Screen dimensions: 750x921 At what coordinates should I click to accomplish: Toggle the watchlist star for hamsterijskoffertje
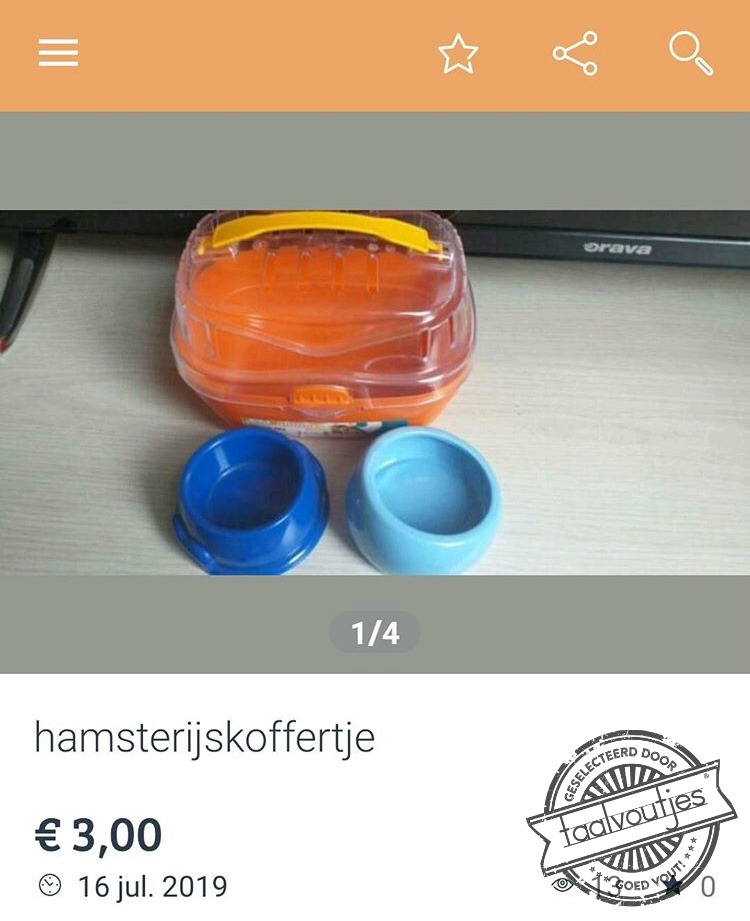pos(458,55)
